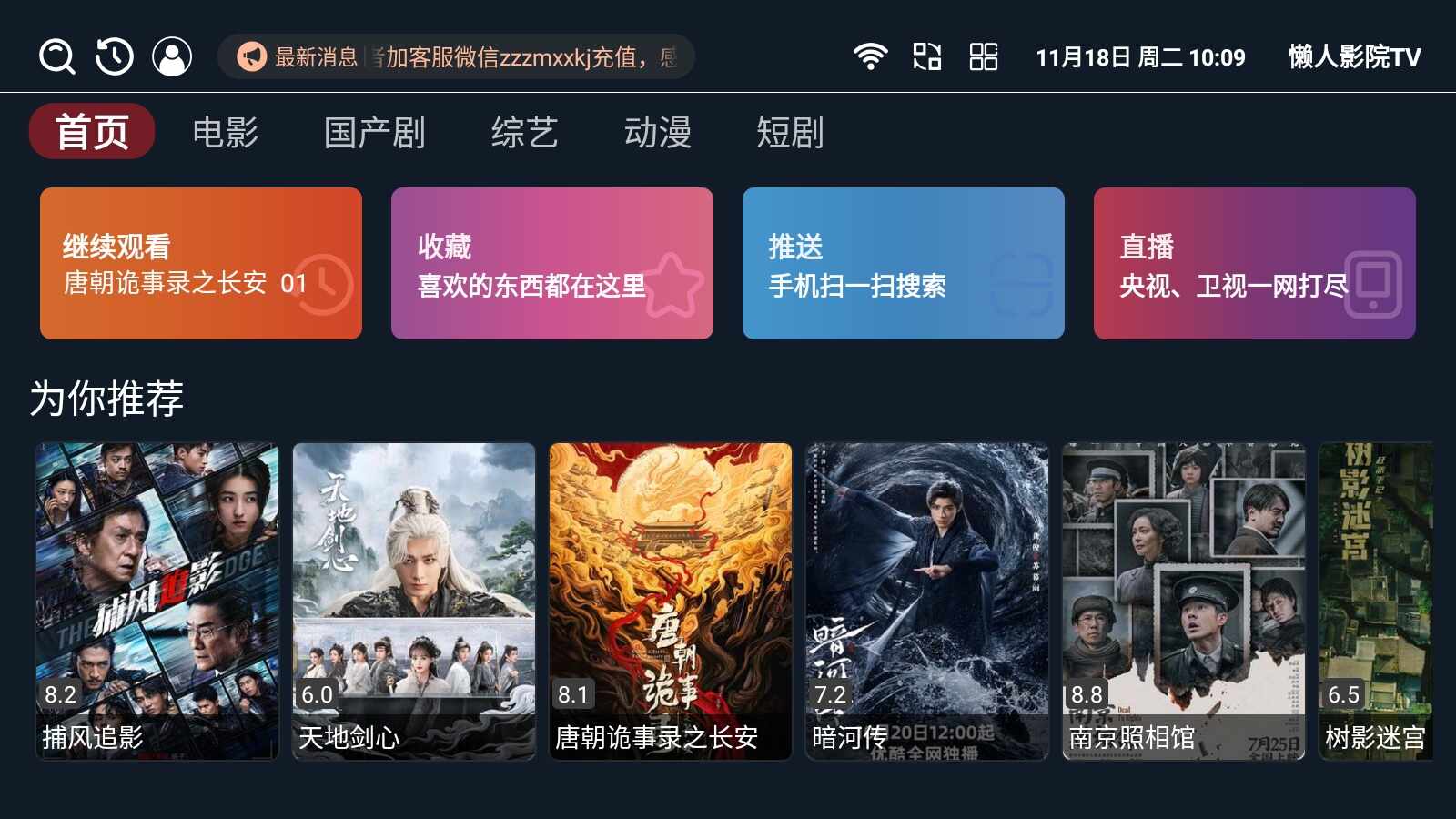
Task: Switch to the 电影 tab
Action: point(225,133)
